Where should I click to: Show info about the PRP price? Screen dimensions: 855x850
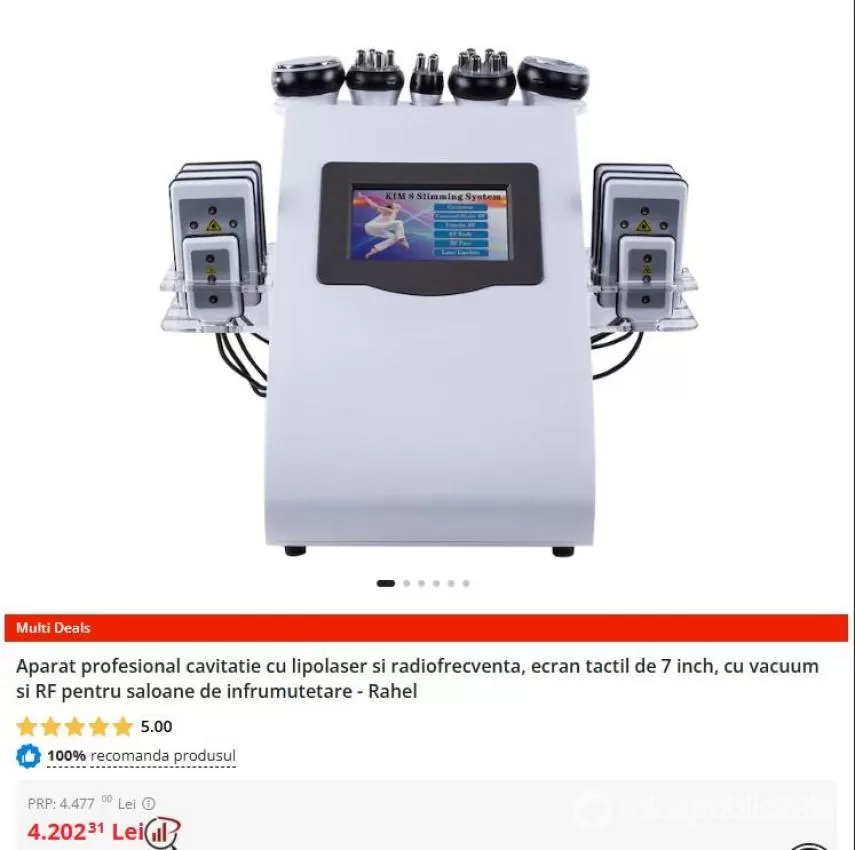click(x=149, y=803)
